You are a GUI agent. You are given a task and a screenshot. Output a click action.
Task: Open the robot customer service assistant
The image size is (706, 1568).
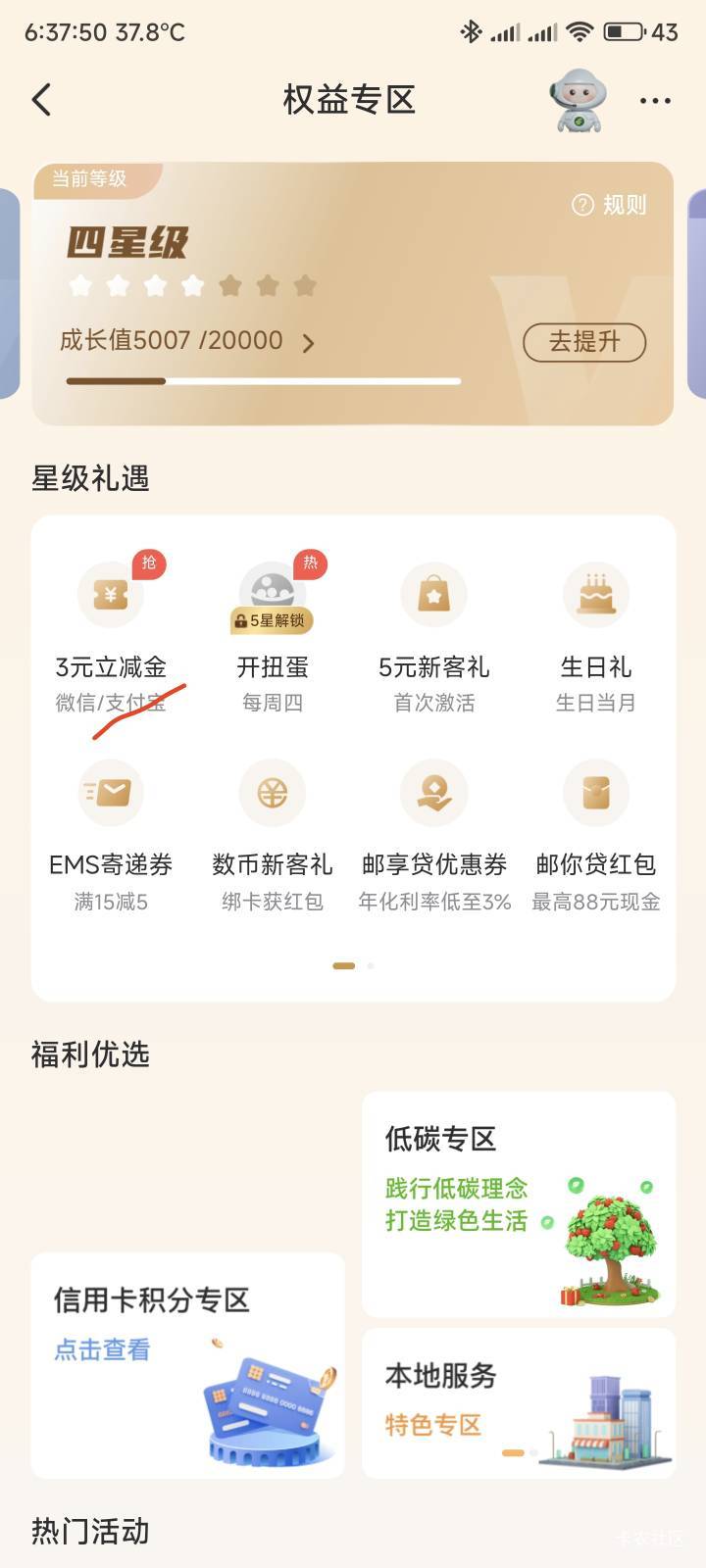click(x=579, y=100)
